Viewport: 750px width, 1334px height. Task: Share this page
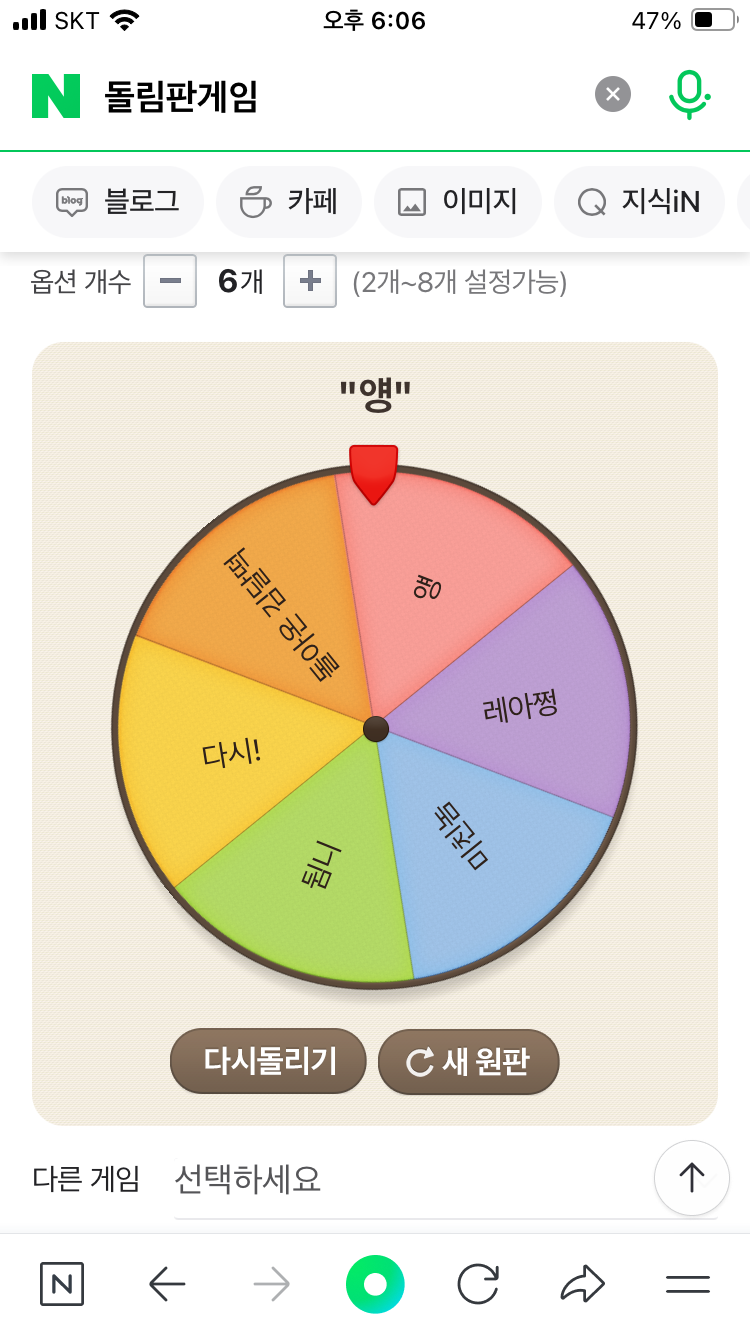click(583, 1284)
